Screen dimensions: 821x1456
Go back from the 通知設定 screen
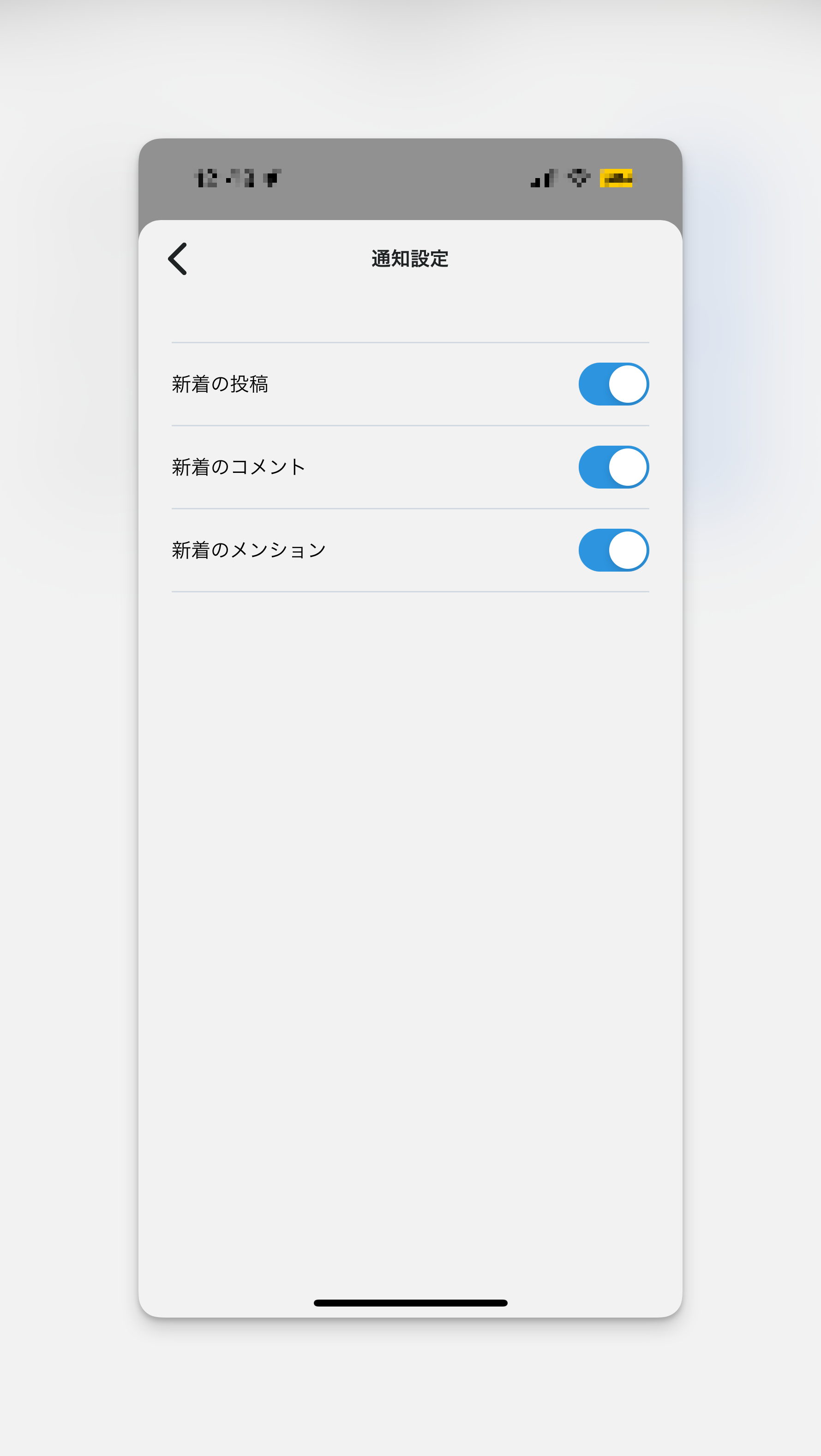pyautogui.click(x=178, y=259)
